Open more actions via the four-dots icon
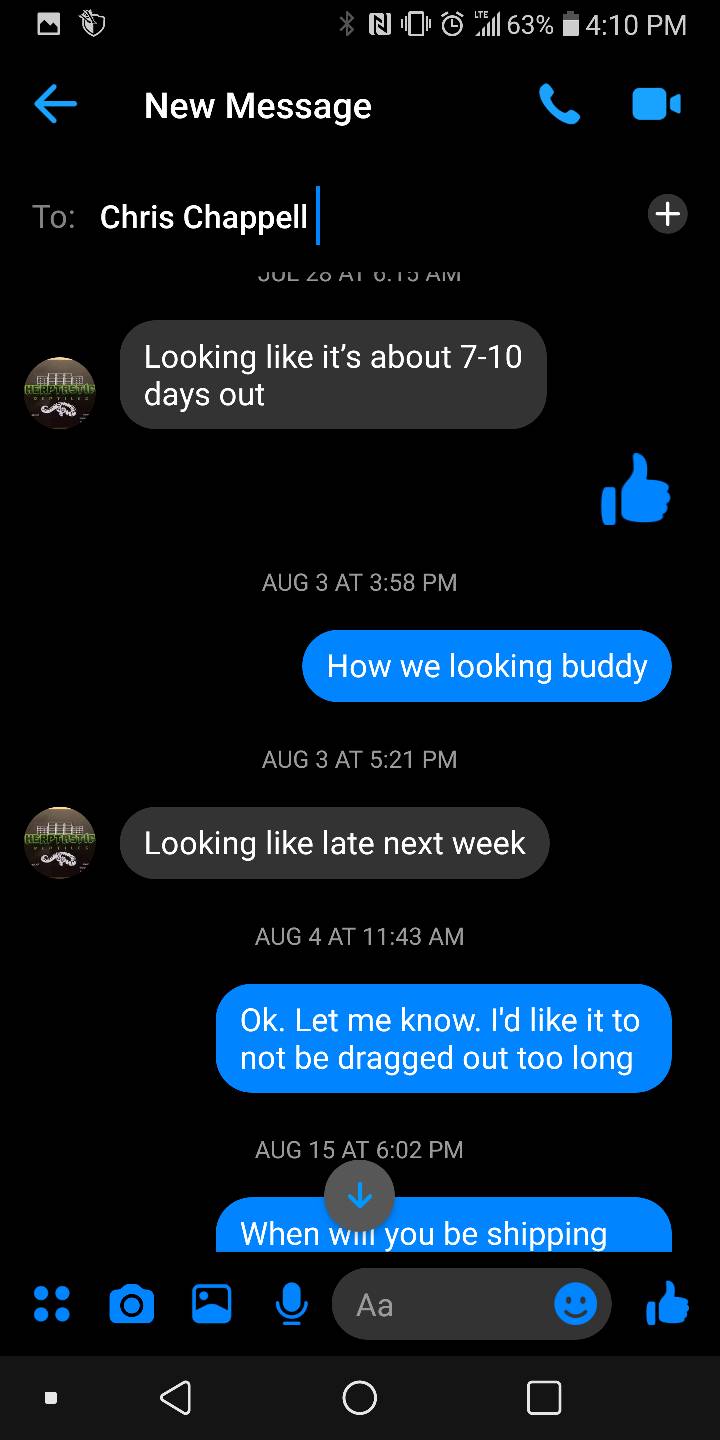 coord(51,1304)
